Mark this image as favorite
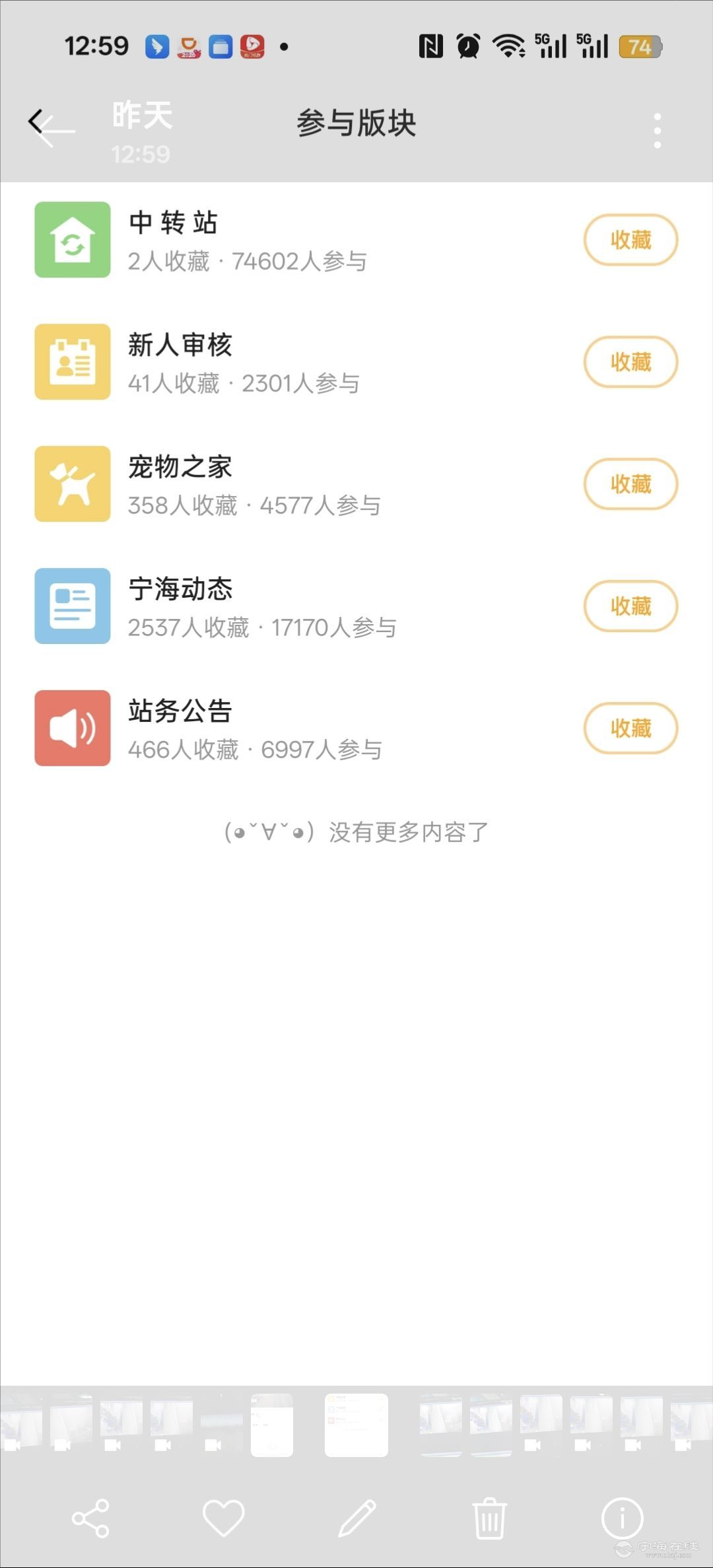 (224, 1518)
